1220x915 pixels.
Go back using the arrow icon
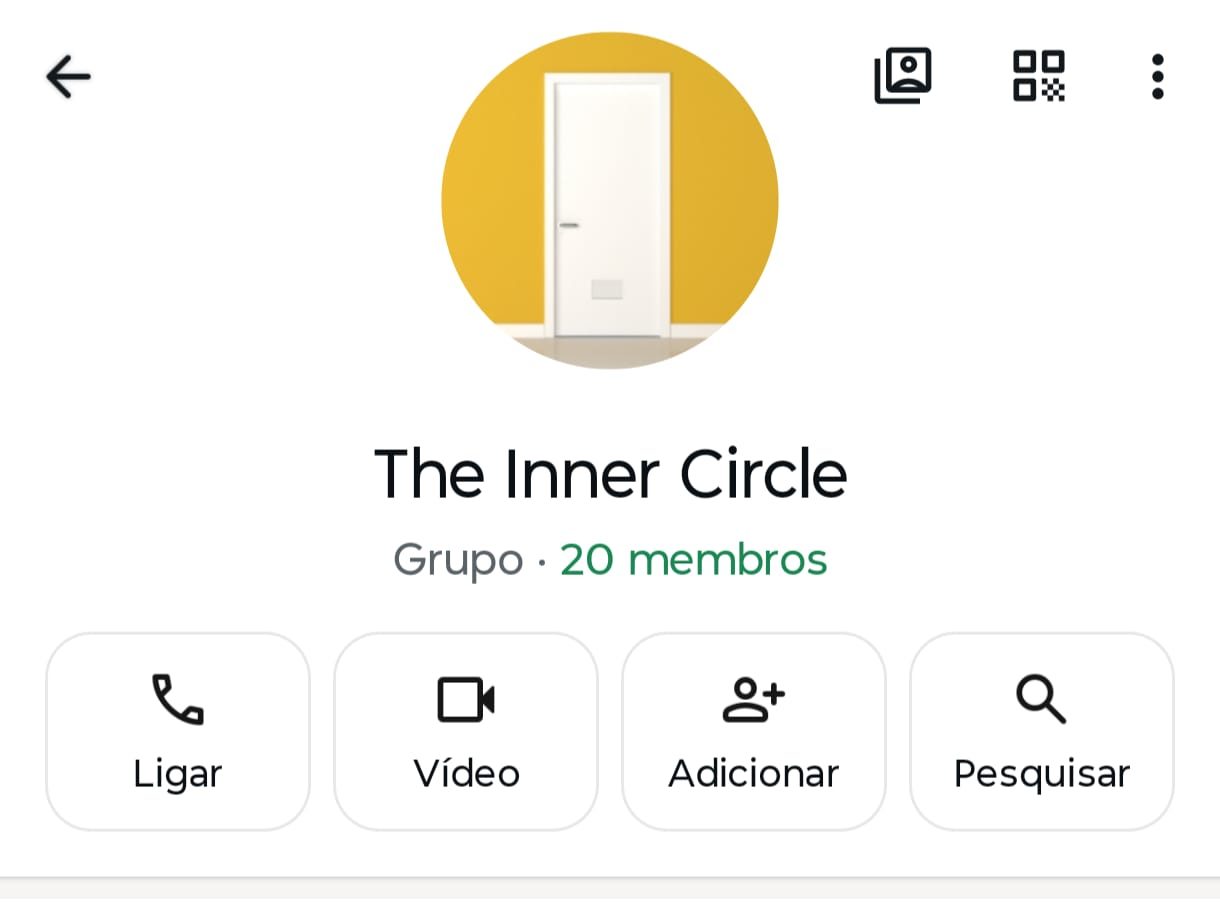coord(68,77)
